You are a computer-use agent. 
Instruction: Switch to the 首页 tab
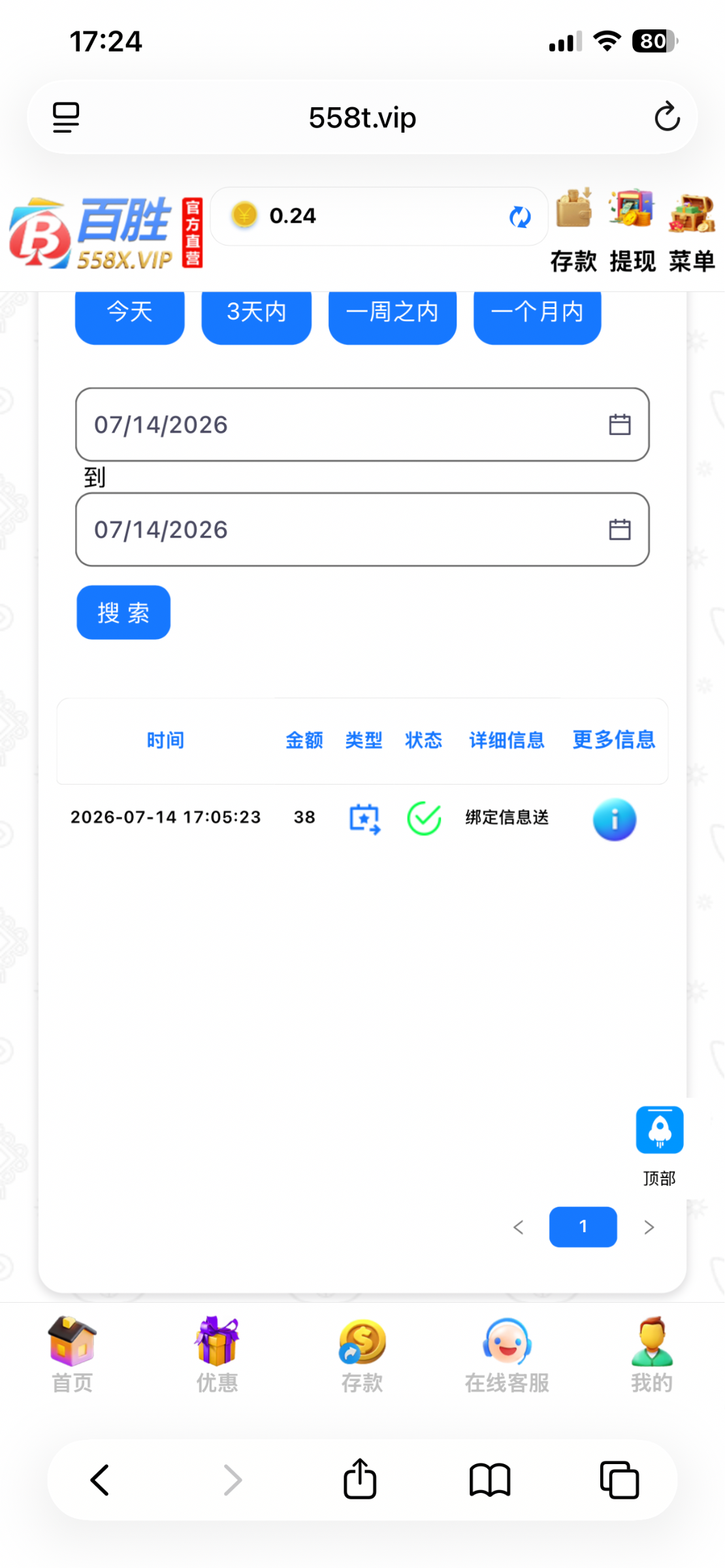(72, 1354)
